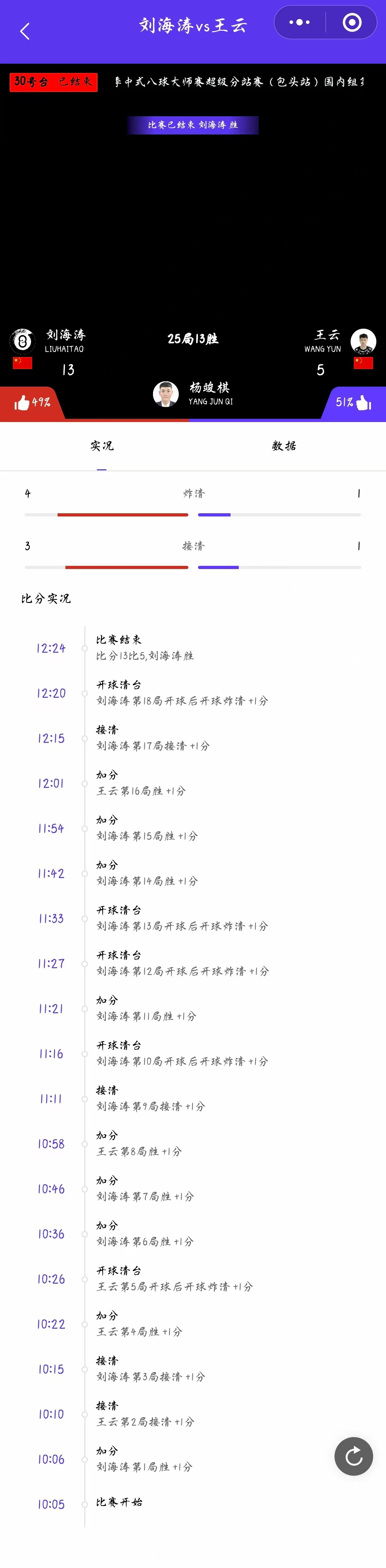
Task: Switch to the 数据 tab
Action: point(284,446)
